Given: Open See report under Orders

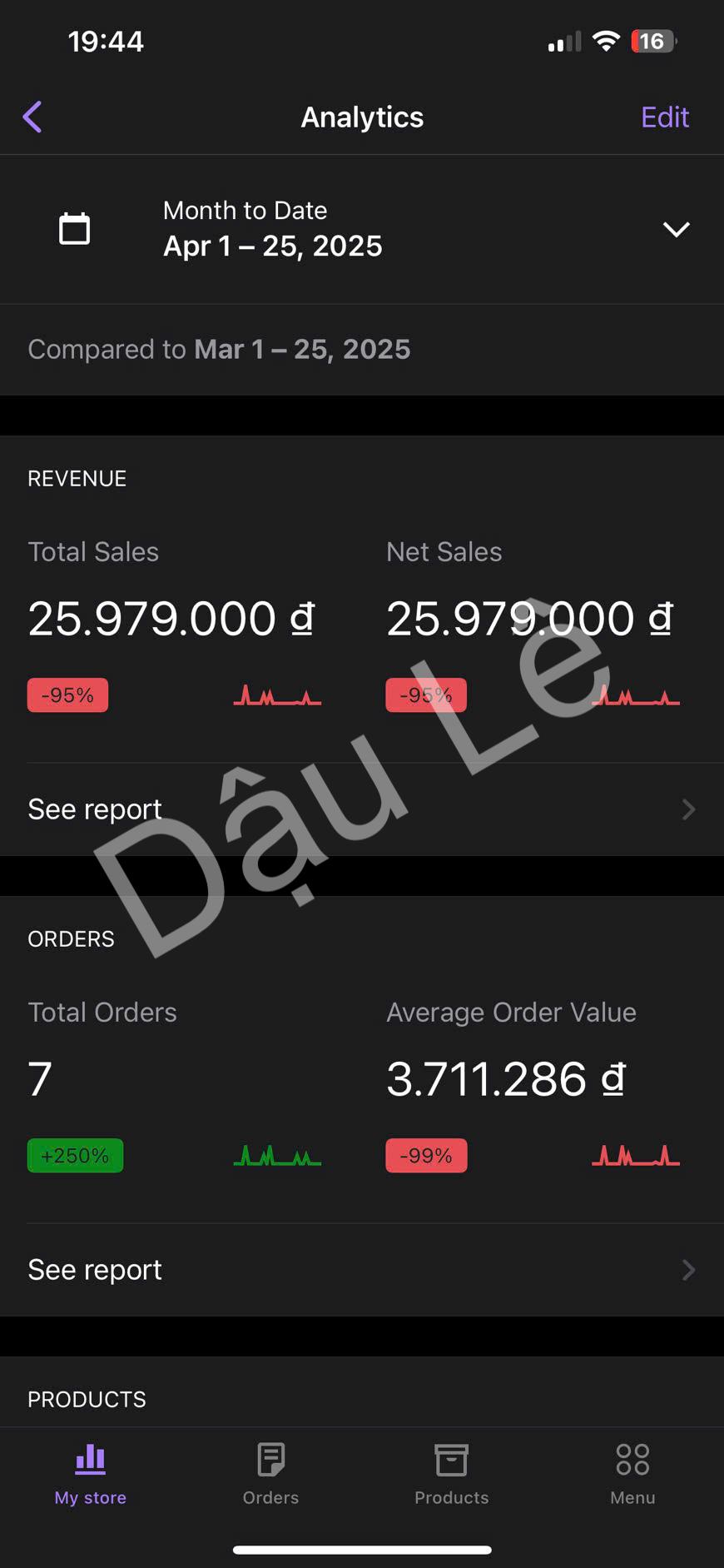Looking at the screenshot, I should 361,1270.
